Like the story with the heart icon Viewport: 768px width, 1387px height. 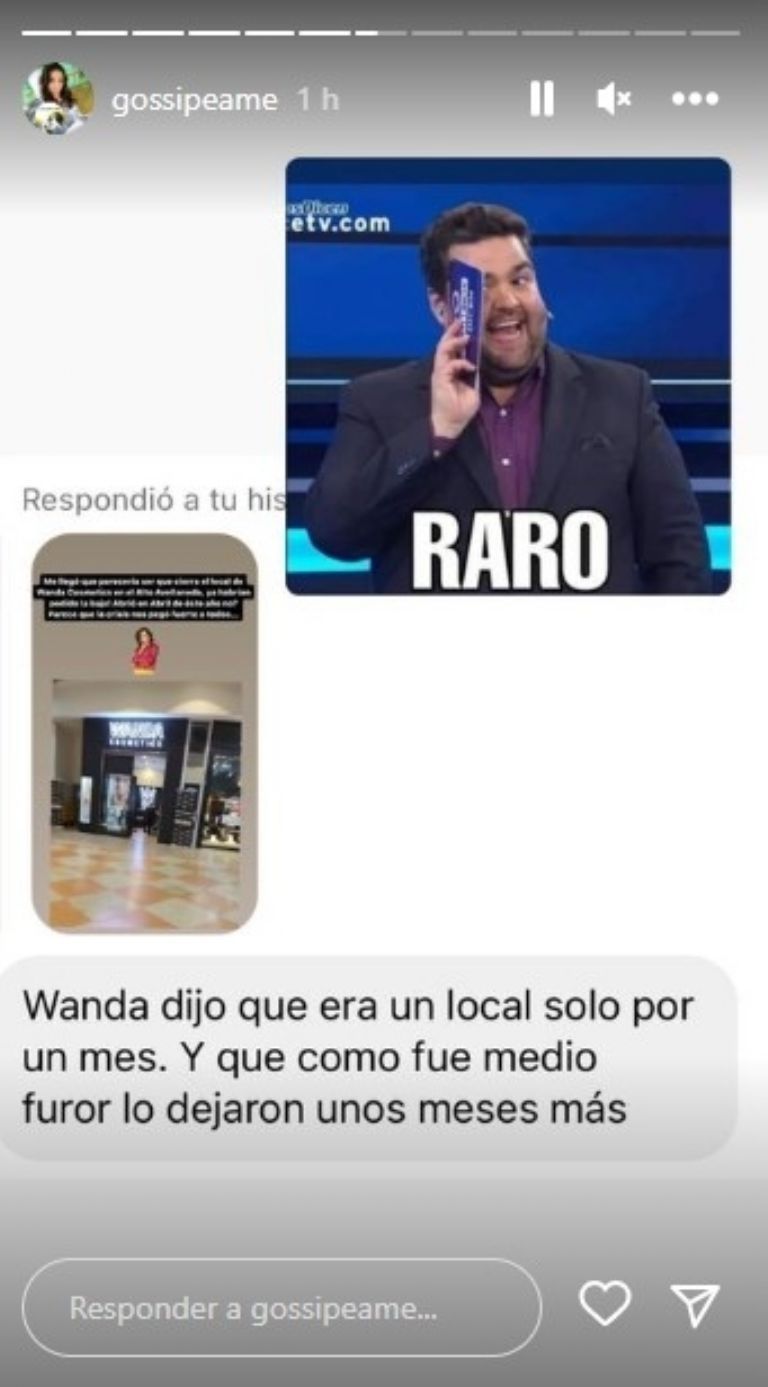click(607, 1307)
